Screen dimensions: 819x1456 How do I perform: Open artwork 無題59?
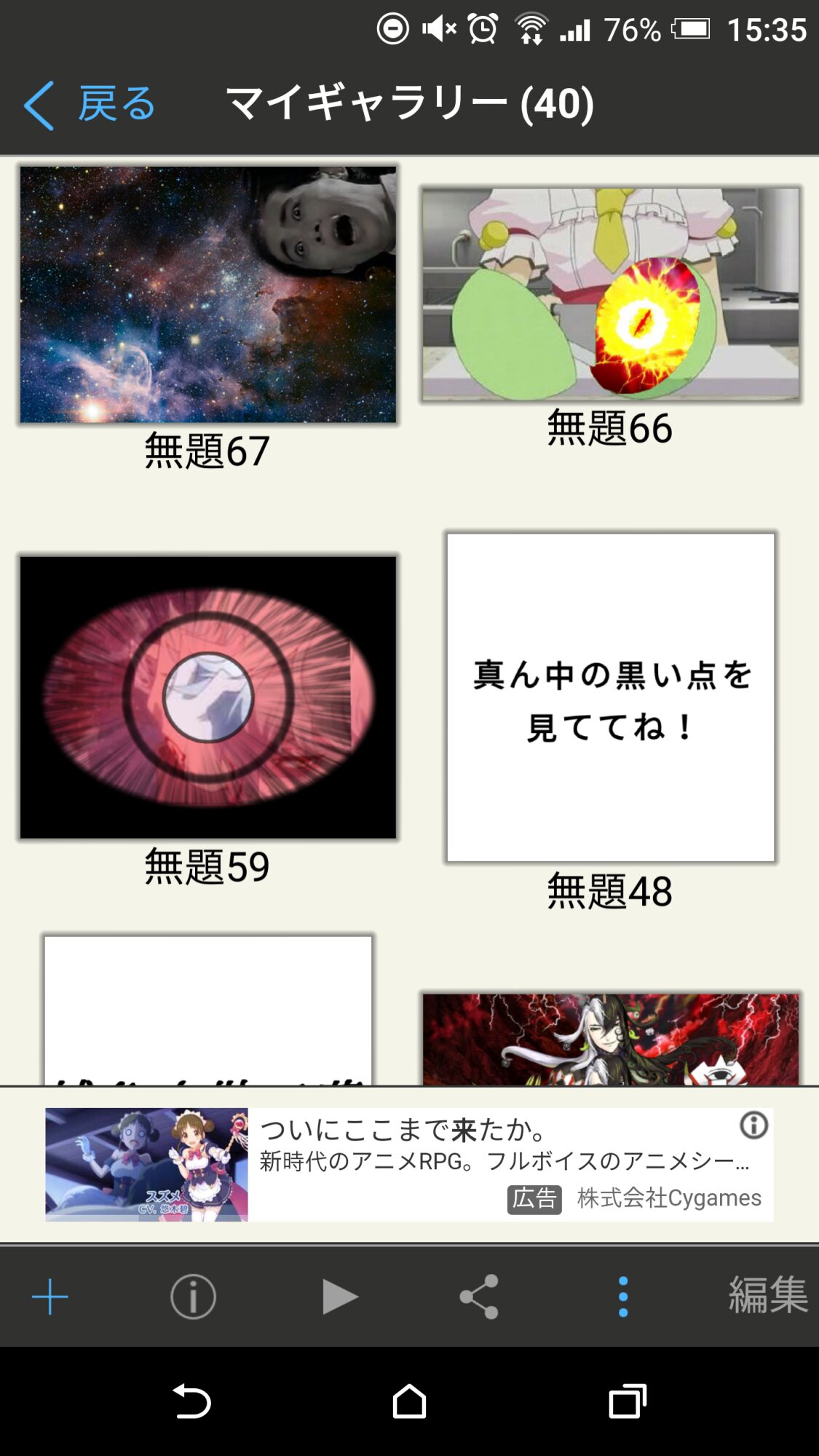[x=208, y=697]
